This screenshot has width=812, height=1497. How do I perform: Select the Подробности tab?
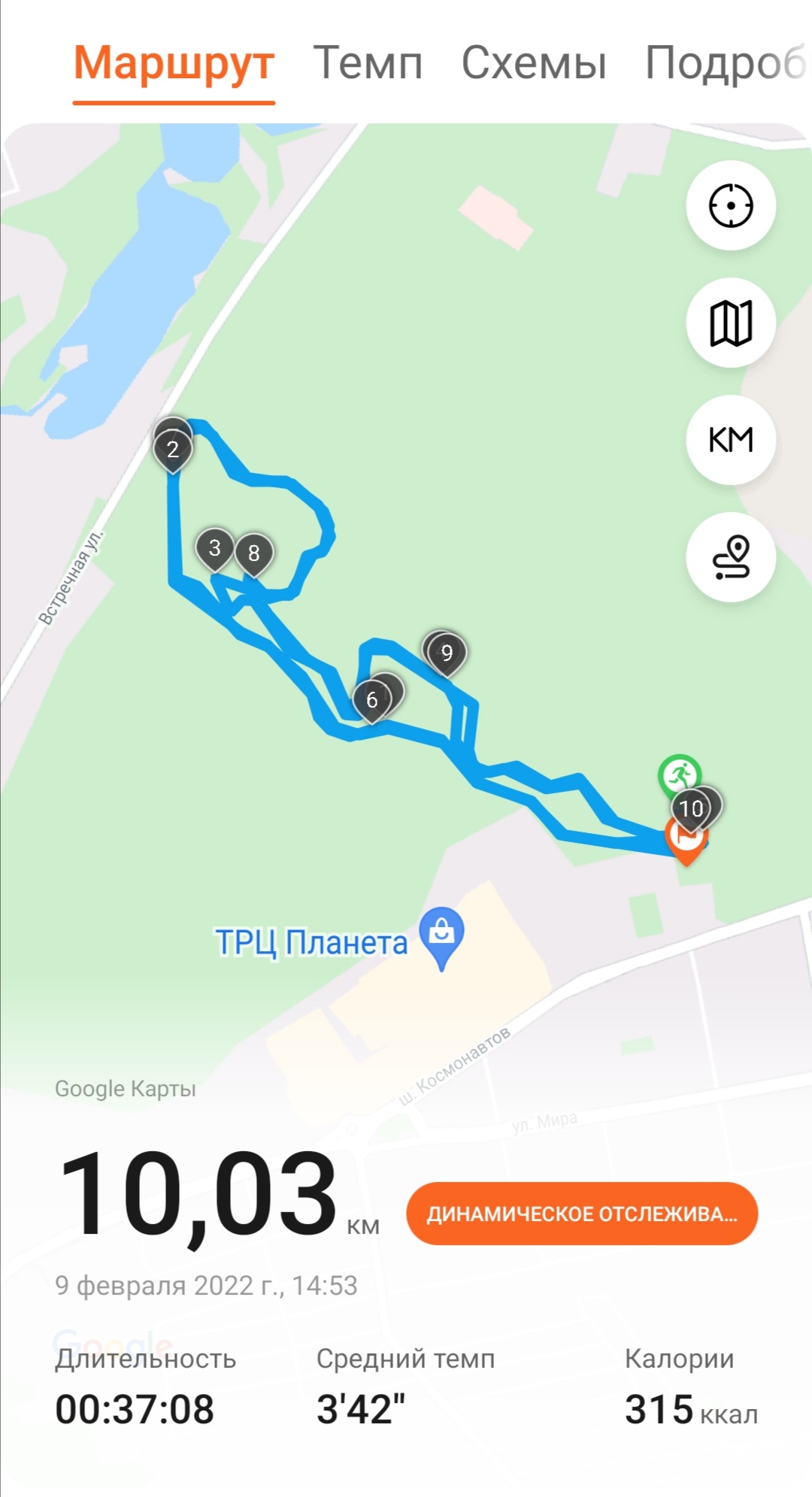click(726, 63)
